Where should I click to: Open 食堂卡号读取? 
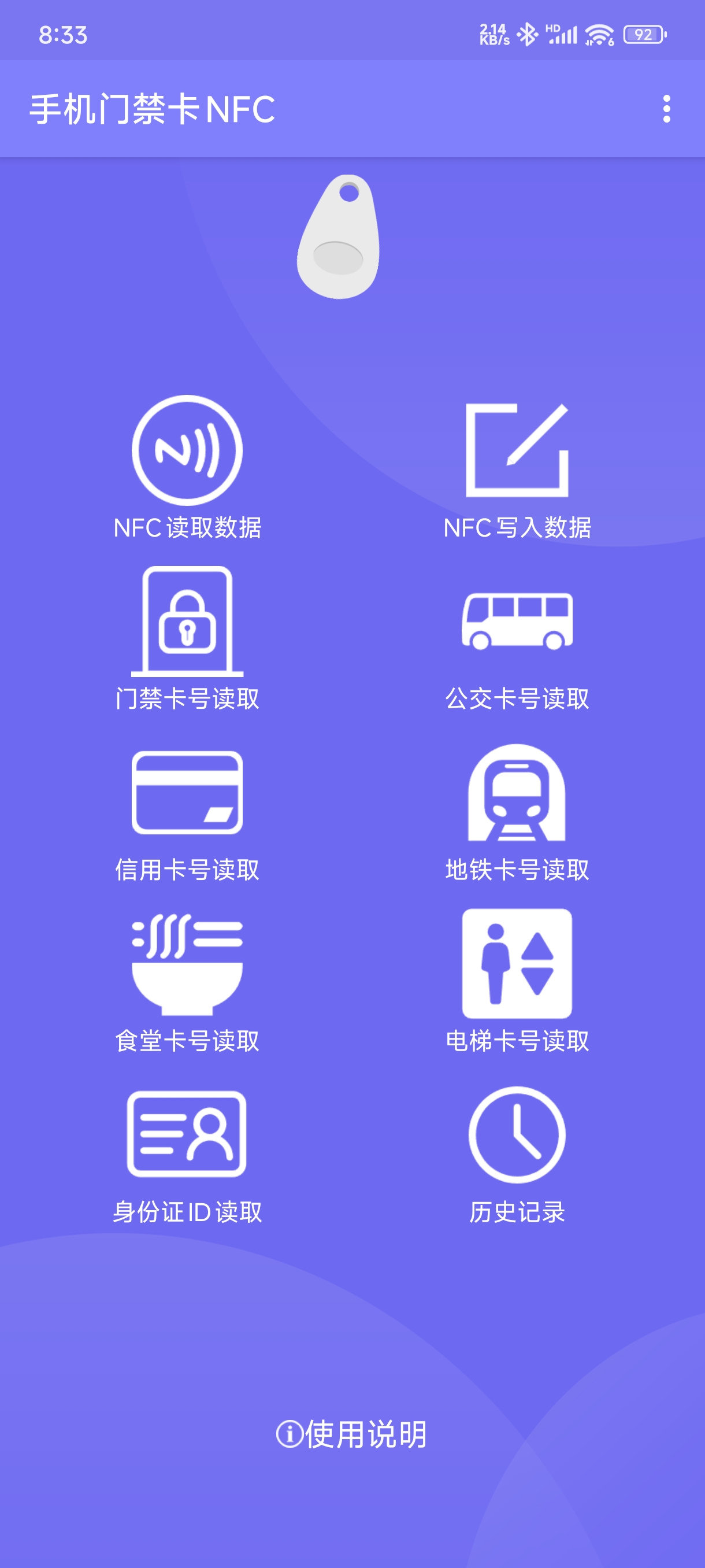coord(187,981)
